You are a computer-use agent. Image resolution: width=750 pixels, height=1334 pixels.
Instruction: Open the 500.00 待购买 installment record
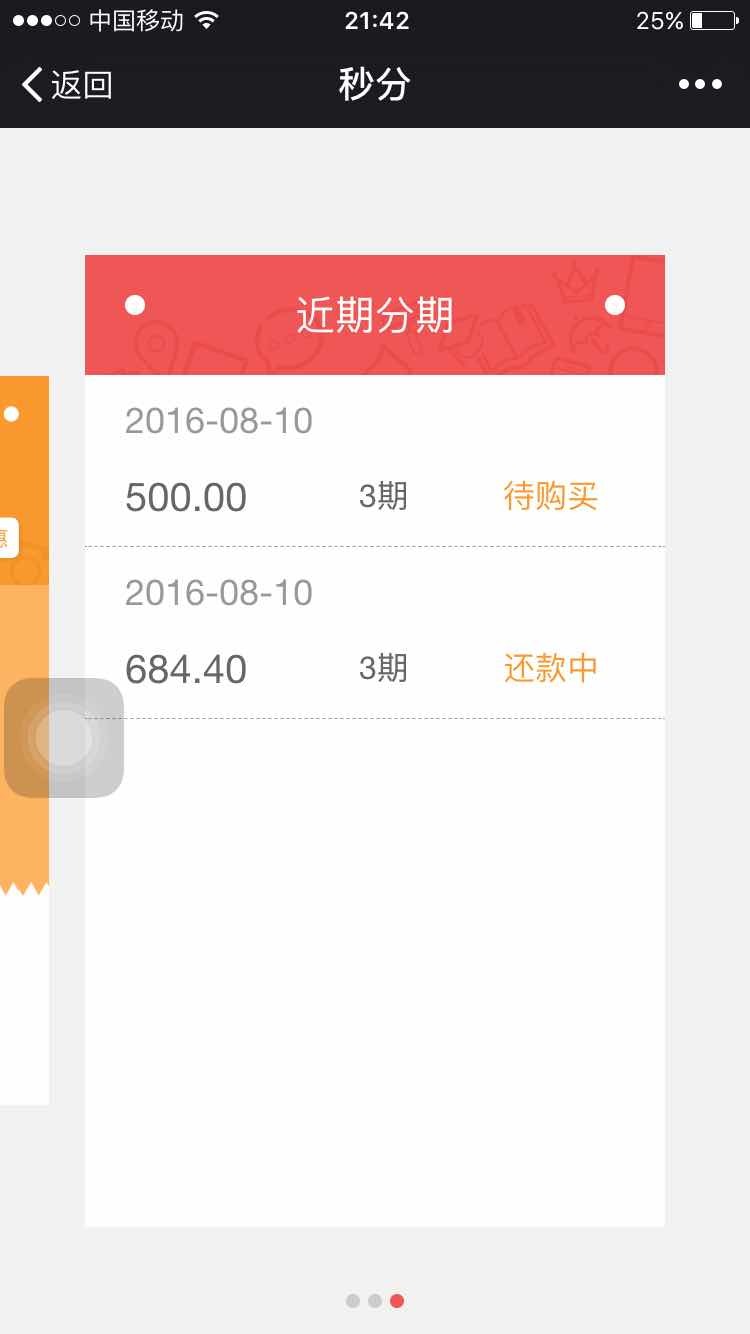(375, 461)
